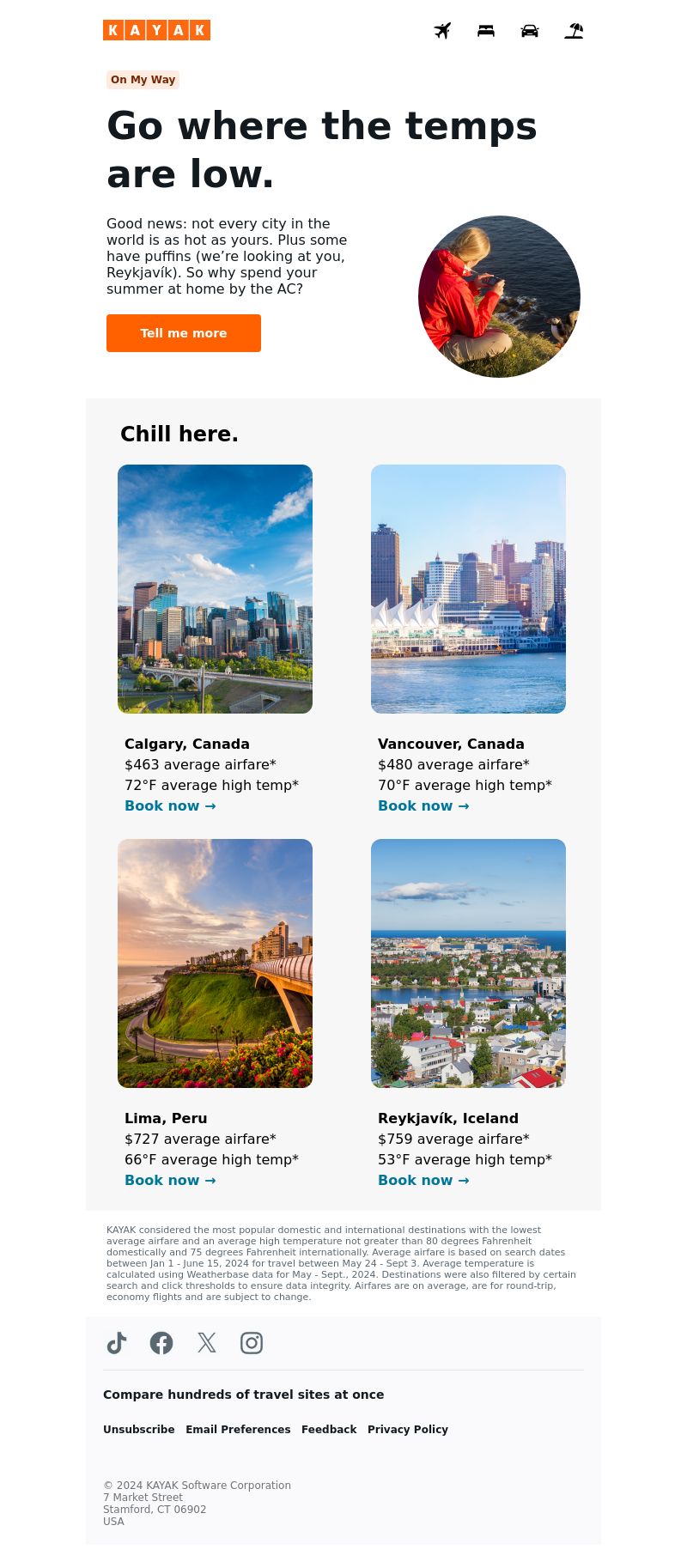The image size is (687, 1568).
Task: Open Email Preferences
Action: click(238, 1430)
